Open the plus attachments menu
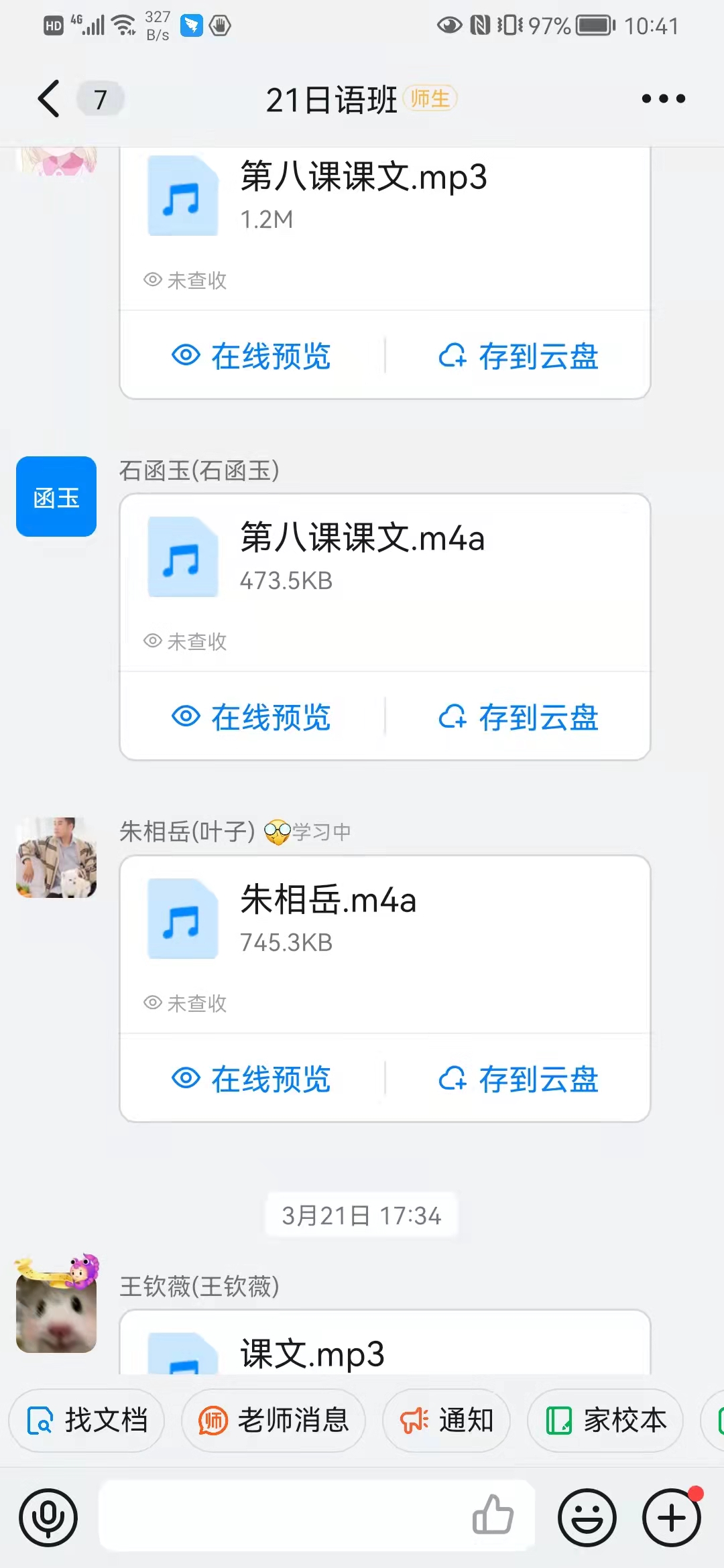Image resolution: width=724 pixels, height=1568 pixels. click(x=672, y=1518)
